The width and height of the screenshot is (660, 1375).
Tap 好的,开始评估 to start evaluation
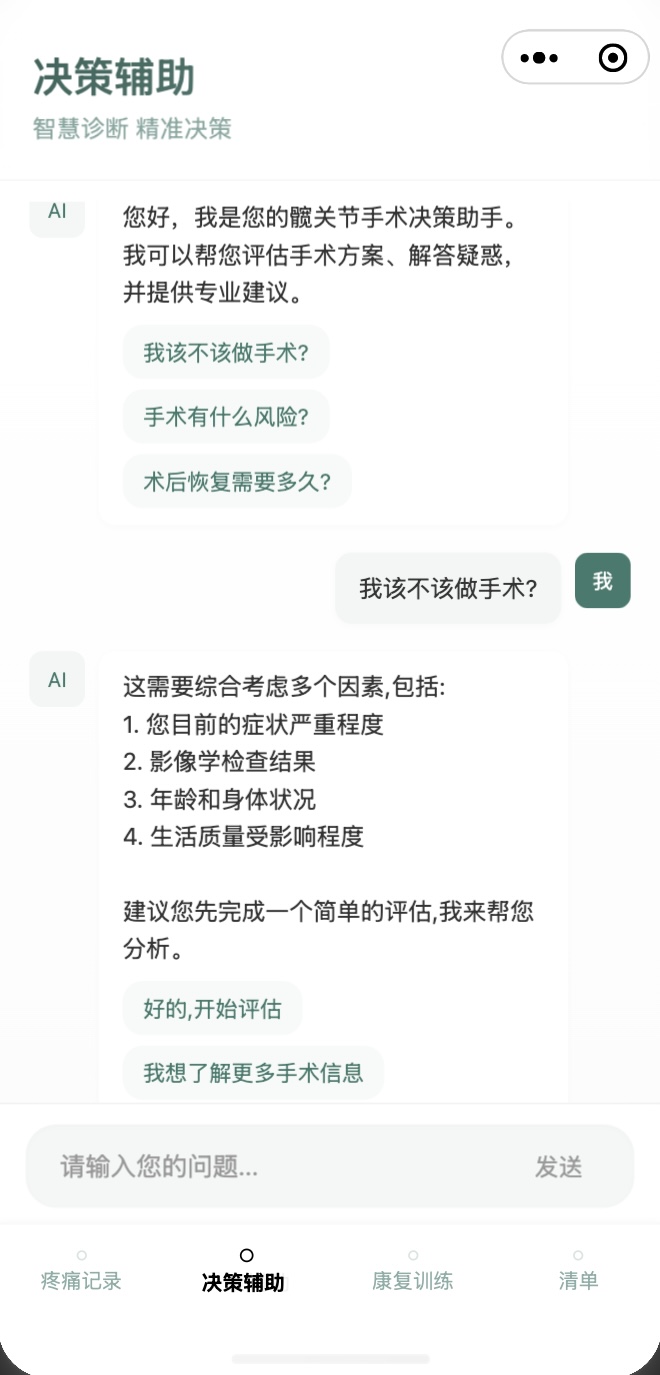212,1008
